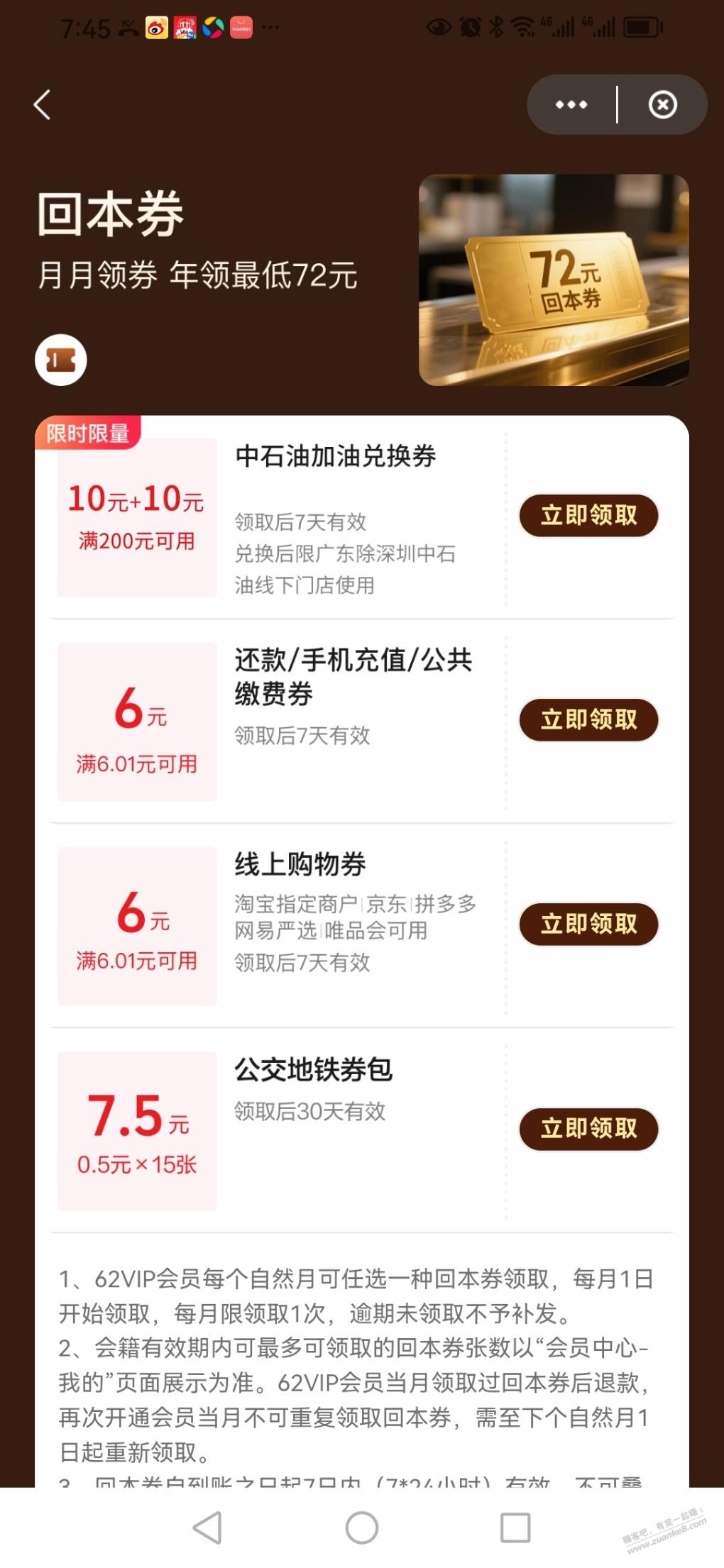Tap the 10元+10元 fuel coupon amount
This screenshot has width=724, height=1568.
(136, 501)
